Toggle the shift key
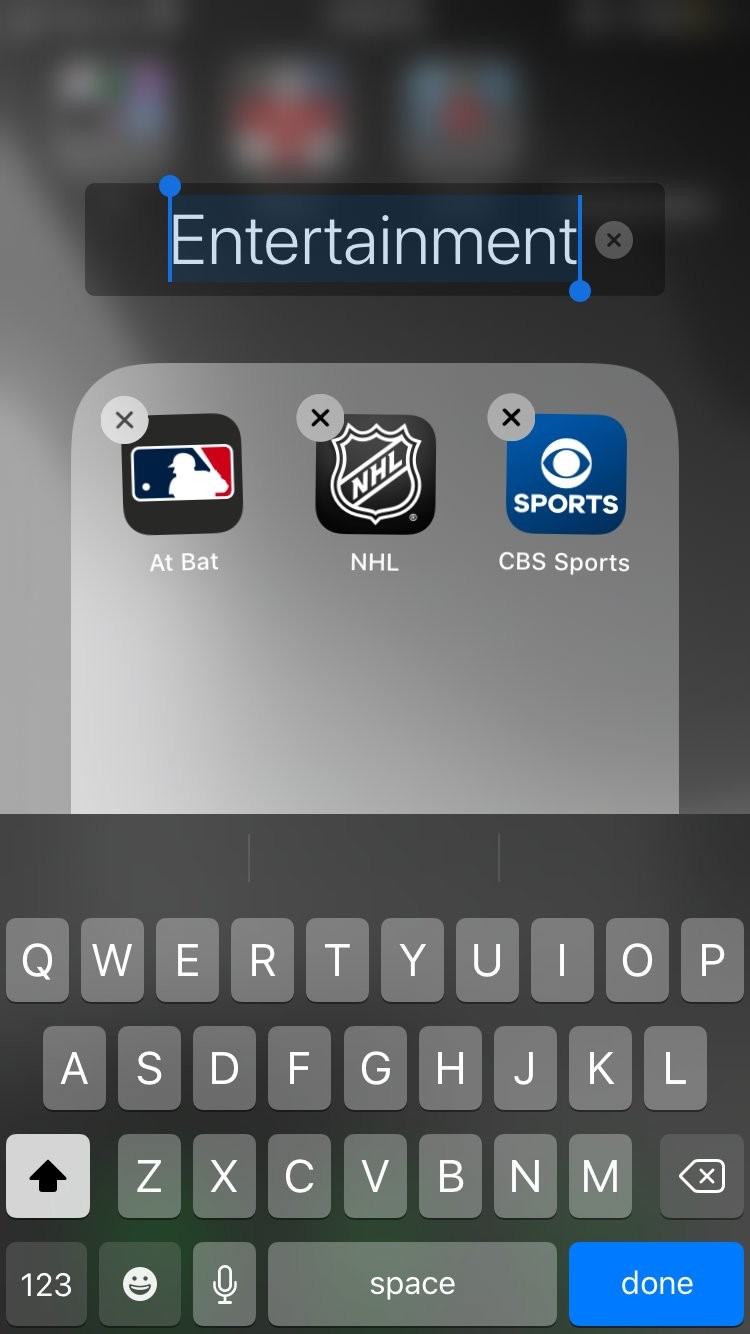 (x=48, y=1177)
